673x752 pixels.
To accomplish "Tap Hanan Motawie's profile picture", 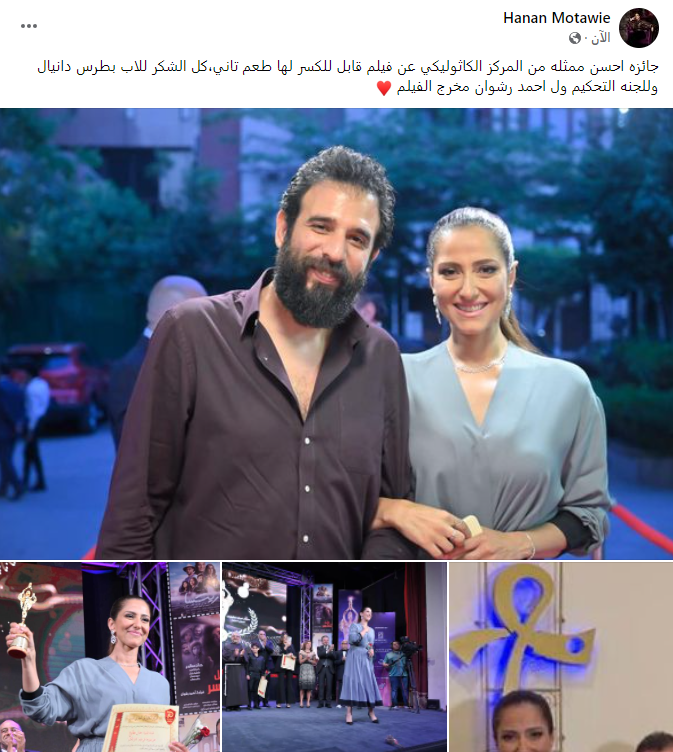I will (639, 27).
